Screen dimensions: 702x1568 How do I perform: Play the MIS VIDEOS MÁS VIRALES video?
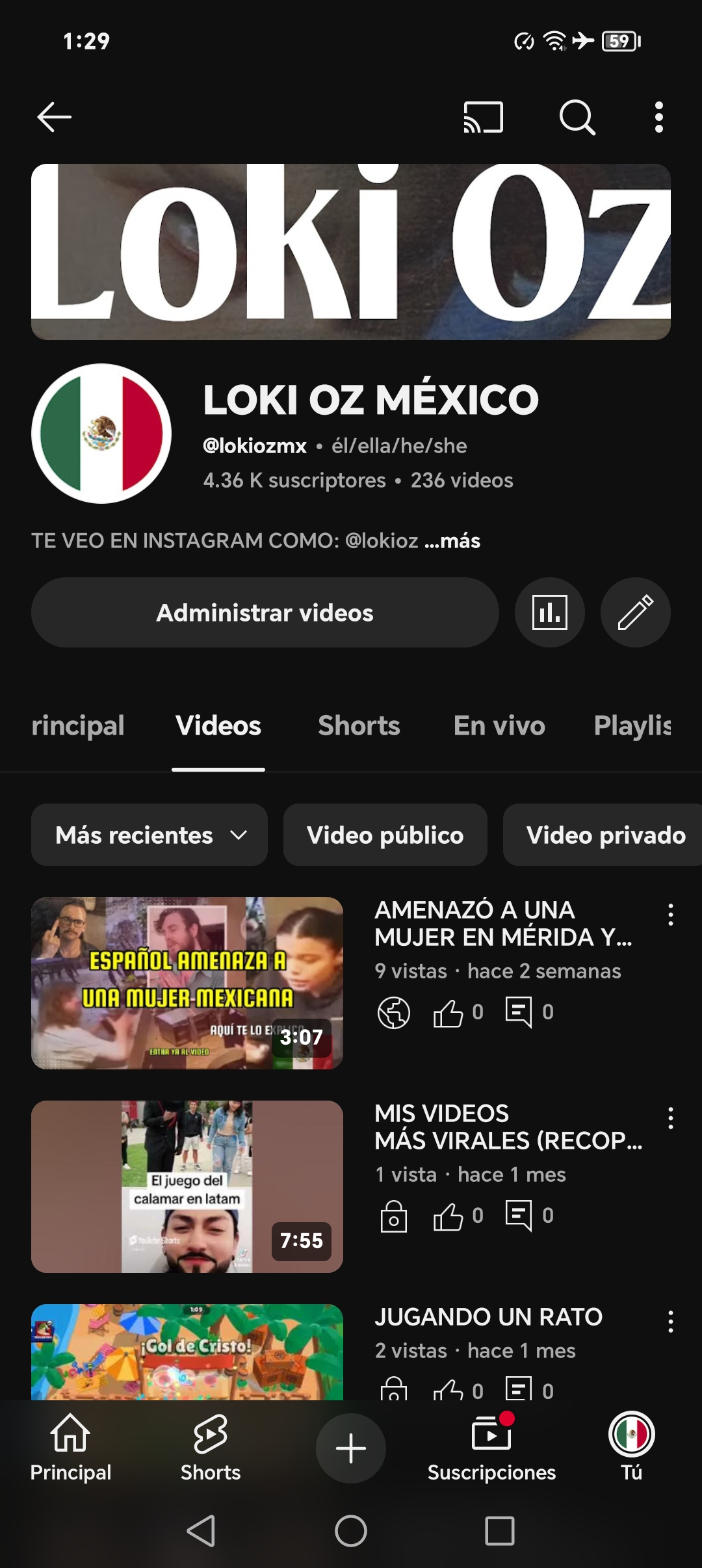[x=187, y=1186]
